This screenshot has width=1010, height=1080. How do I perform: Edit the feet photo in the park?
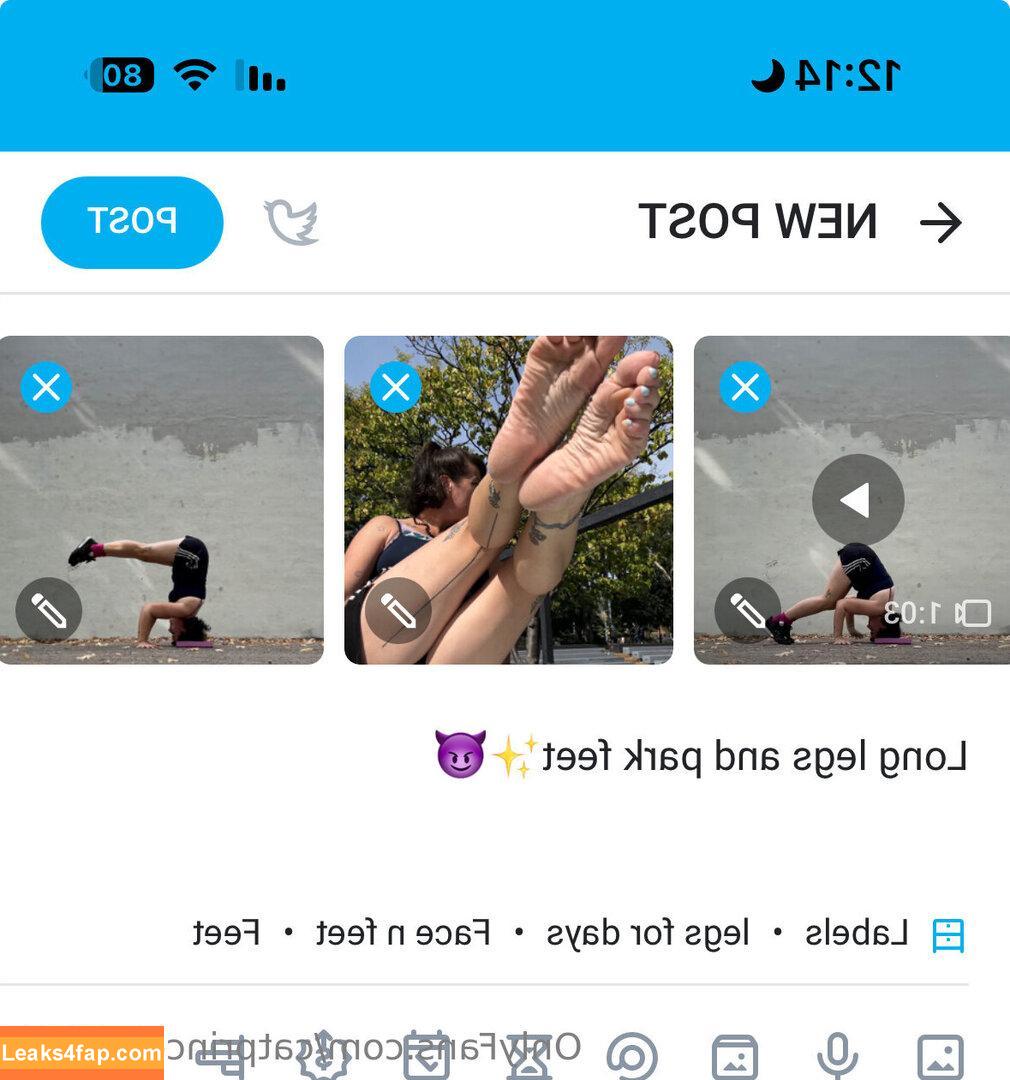pyautogui.click(x=398, y=610)
